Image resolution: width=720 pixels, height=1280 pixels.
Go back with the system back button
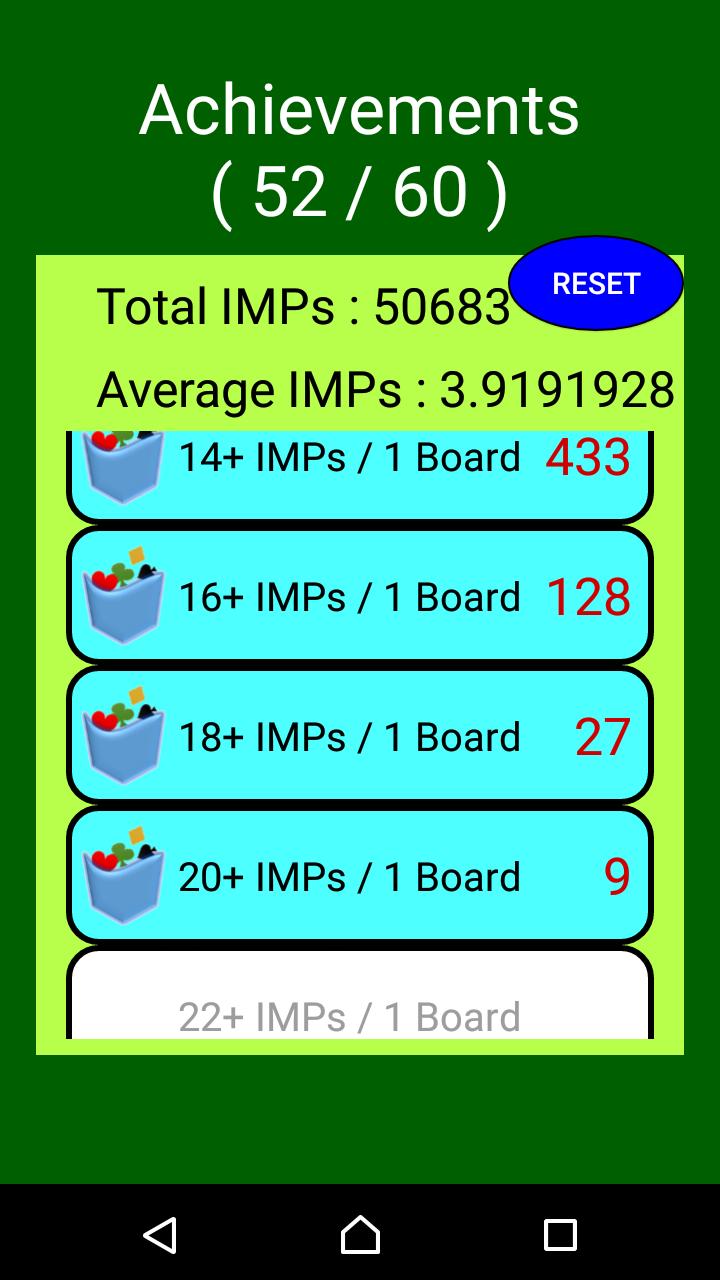click(x=160, y=1235)
